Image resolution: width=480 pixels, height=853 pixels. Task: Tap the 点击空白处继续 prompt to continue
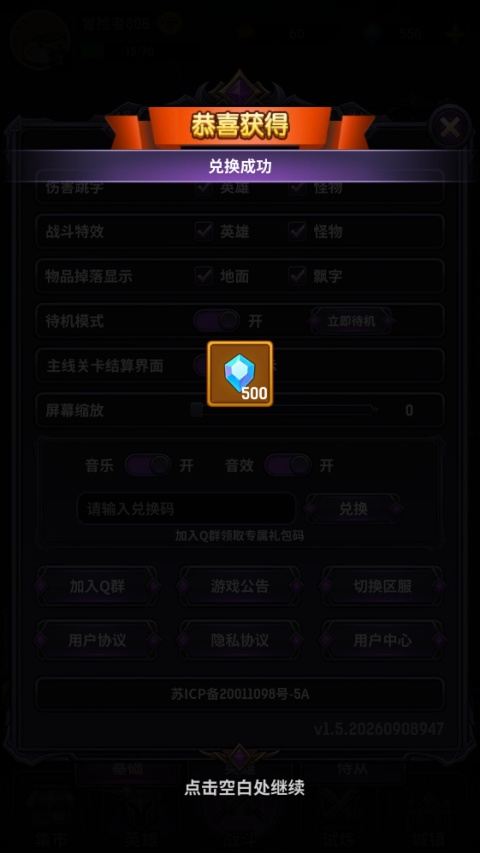pos(244,787)
